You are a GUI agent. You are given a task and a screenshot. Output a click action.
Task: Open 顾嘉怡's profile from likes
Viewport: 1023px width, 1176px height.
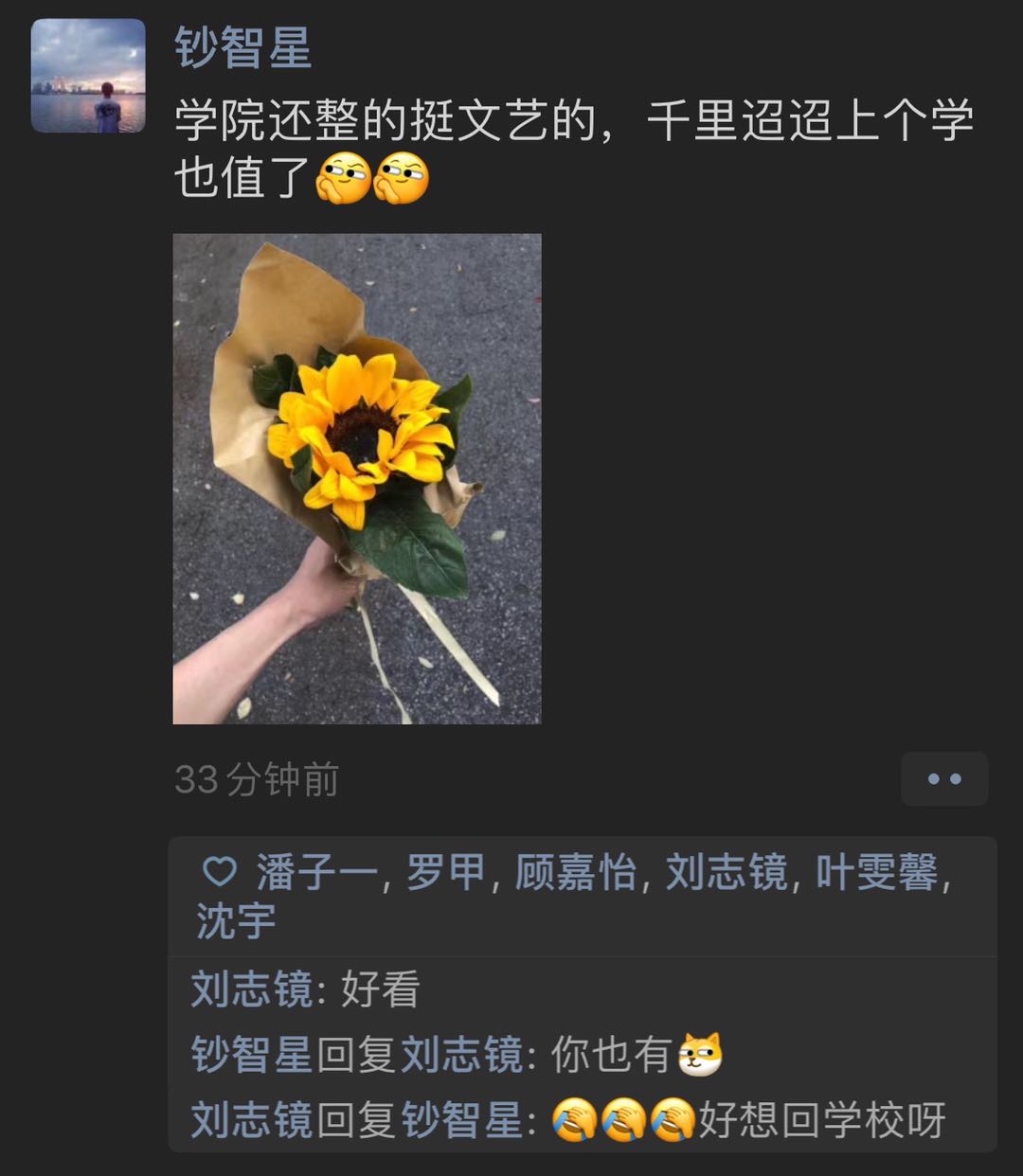575,872
